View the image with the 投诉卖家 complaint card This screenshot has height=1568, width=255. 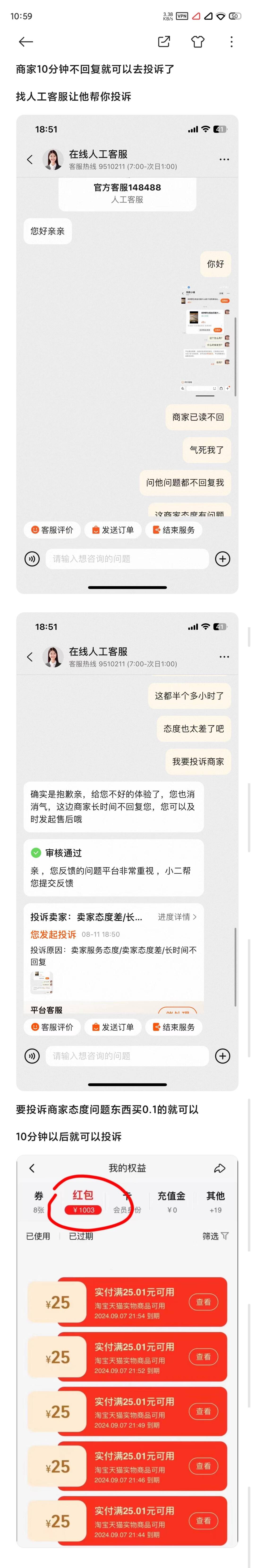point(127,852)
